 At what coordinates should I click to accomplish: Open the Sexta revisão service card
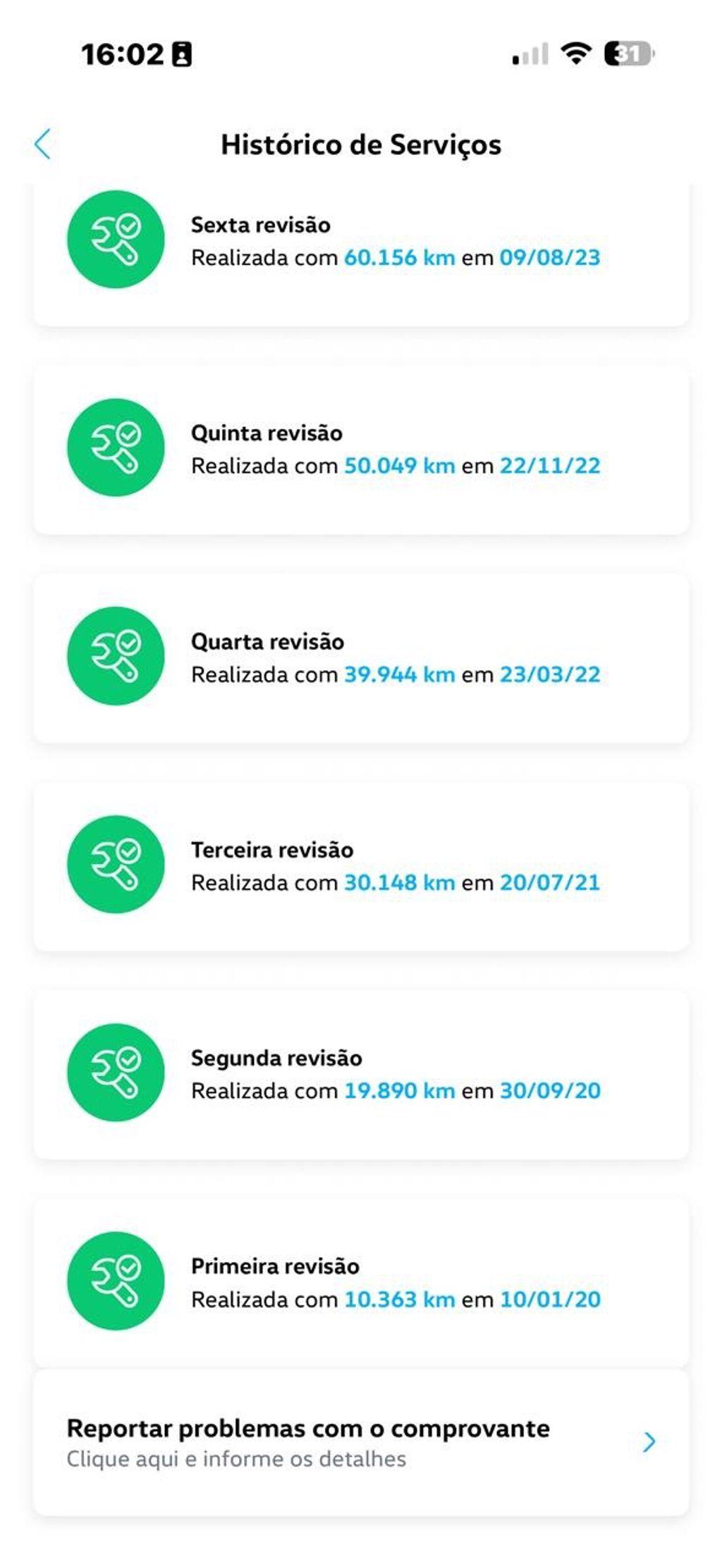click(x=360, y=243)
